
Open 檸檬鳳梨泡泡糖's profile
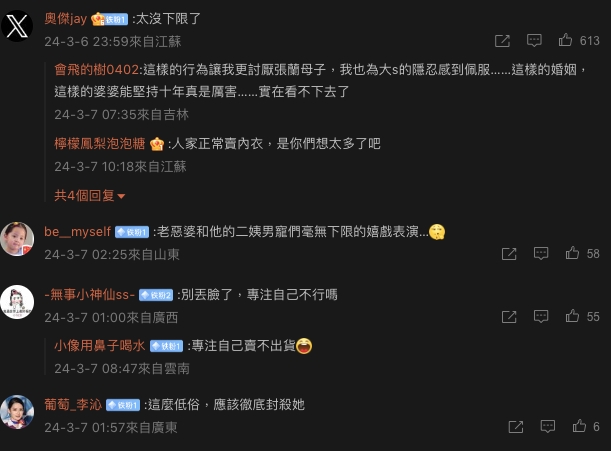(x=101, y=144)
